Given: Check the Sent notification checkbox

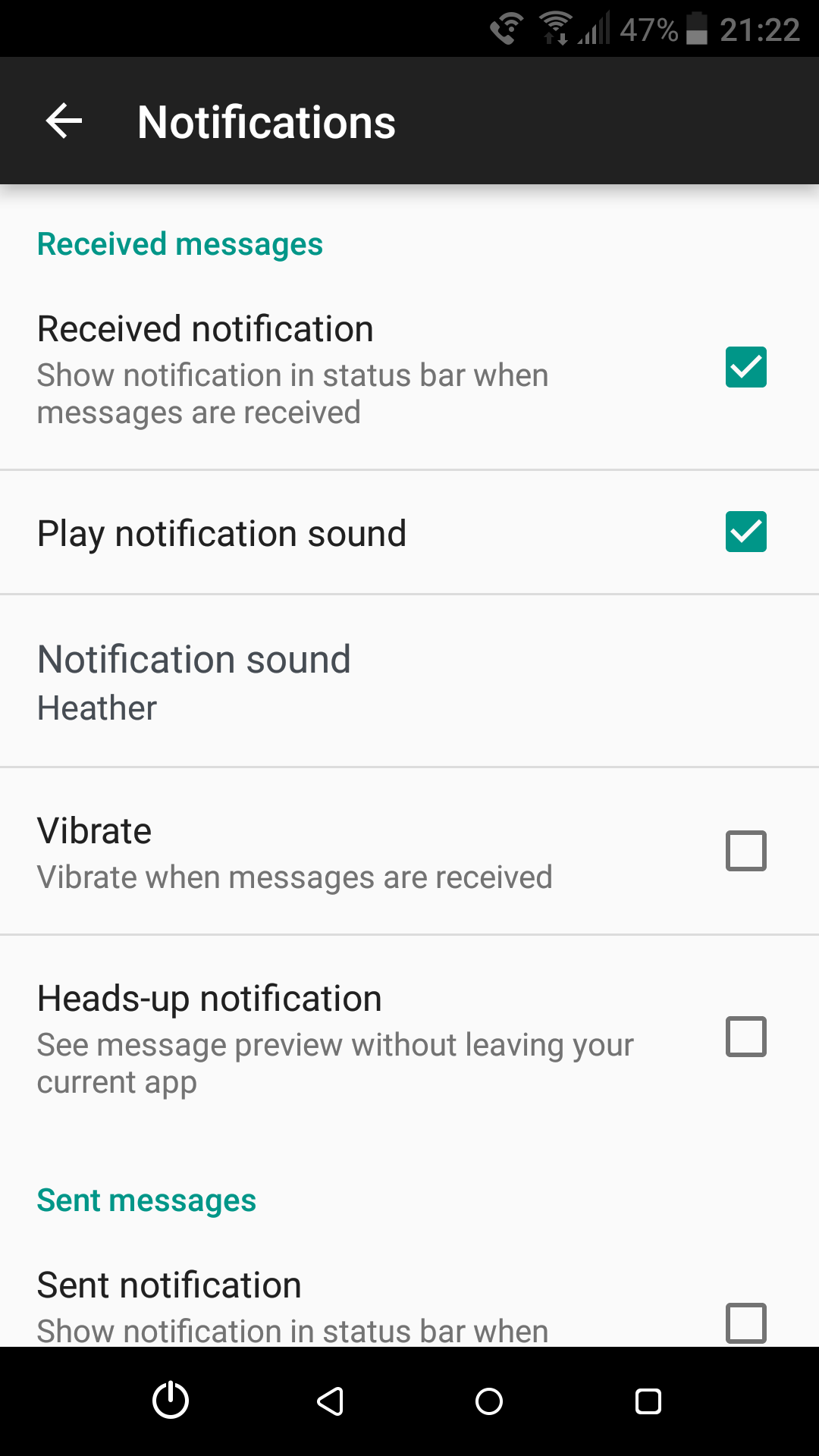Looking at the screenshot, I should [x=745, y=1323].
